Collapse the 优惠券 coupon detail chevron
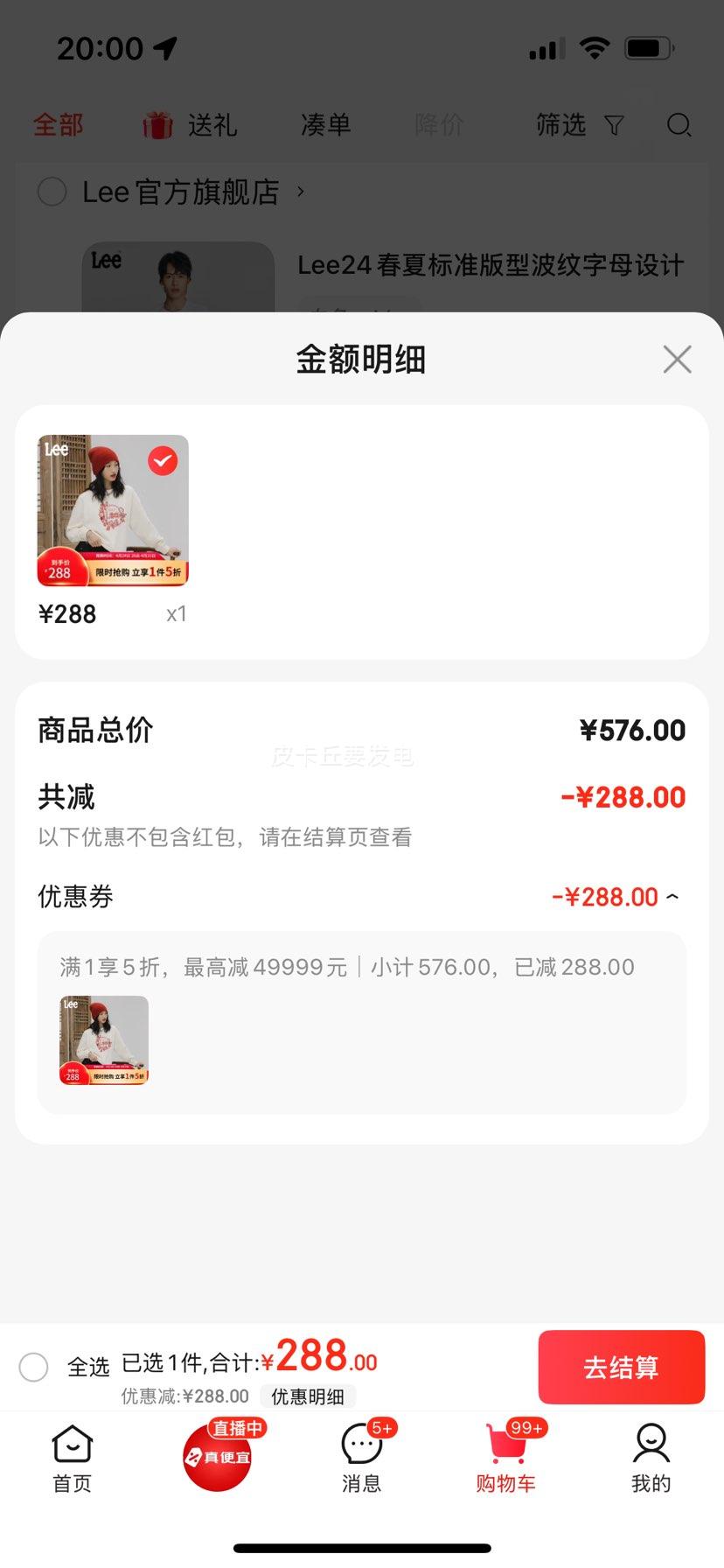The image size is (724, 1568). 672,896
